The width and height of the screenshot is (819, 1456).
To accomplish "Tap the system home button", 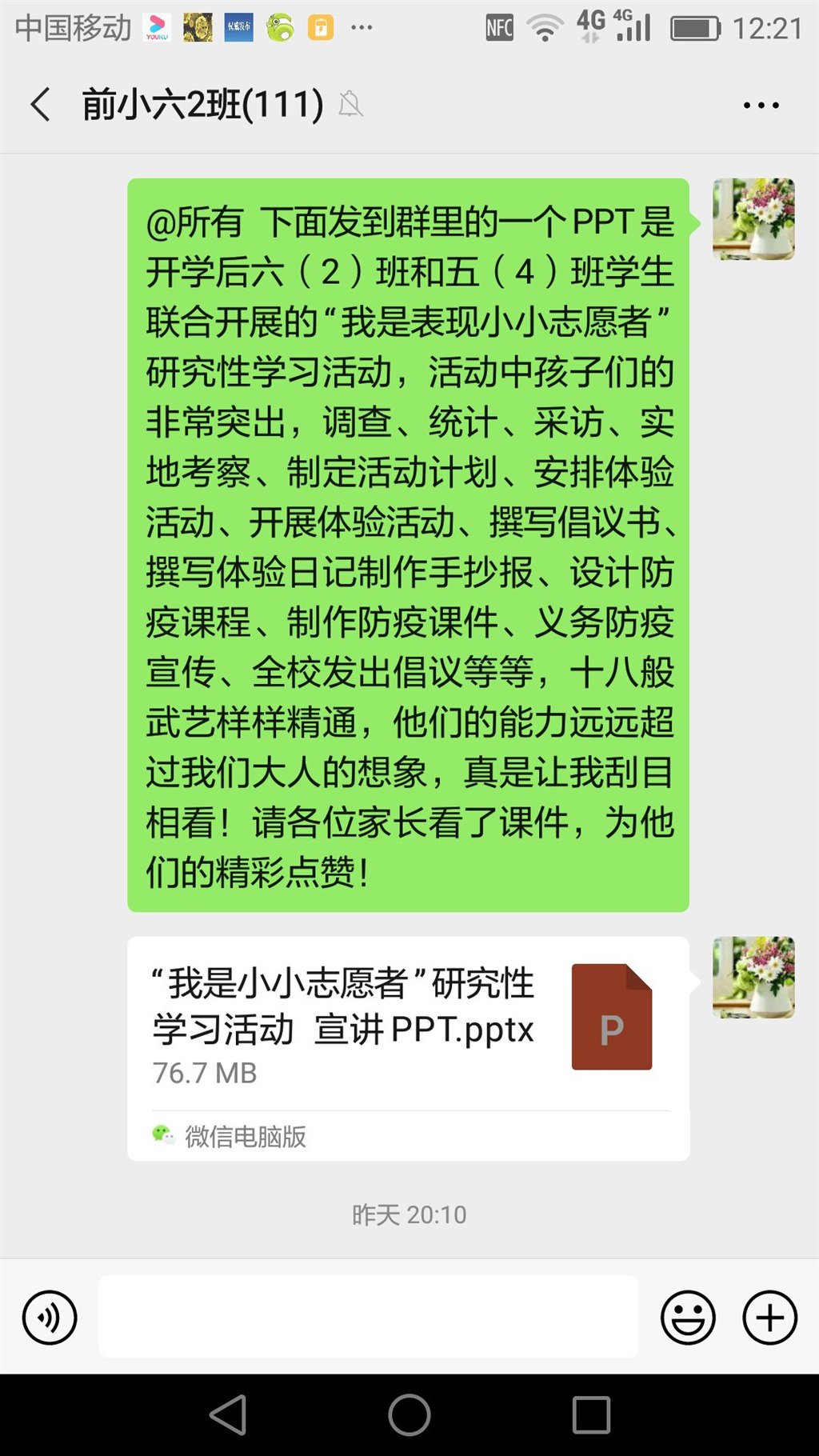I will click(x=409, y=1414).
